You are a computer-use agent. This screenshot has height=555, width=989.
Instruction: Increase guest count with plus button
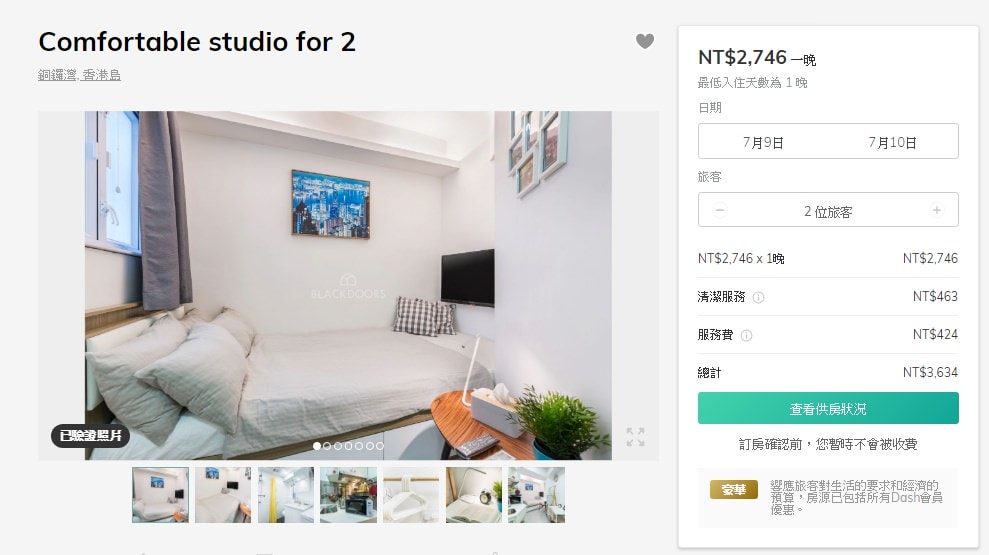click(937, 210)
